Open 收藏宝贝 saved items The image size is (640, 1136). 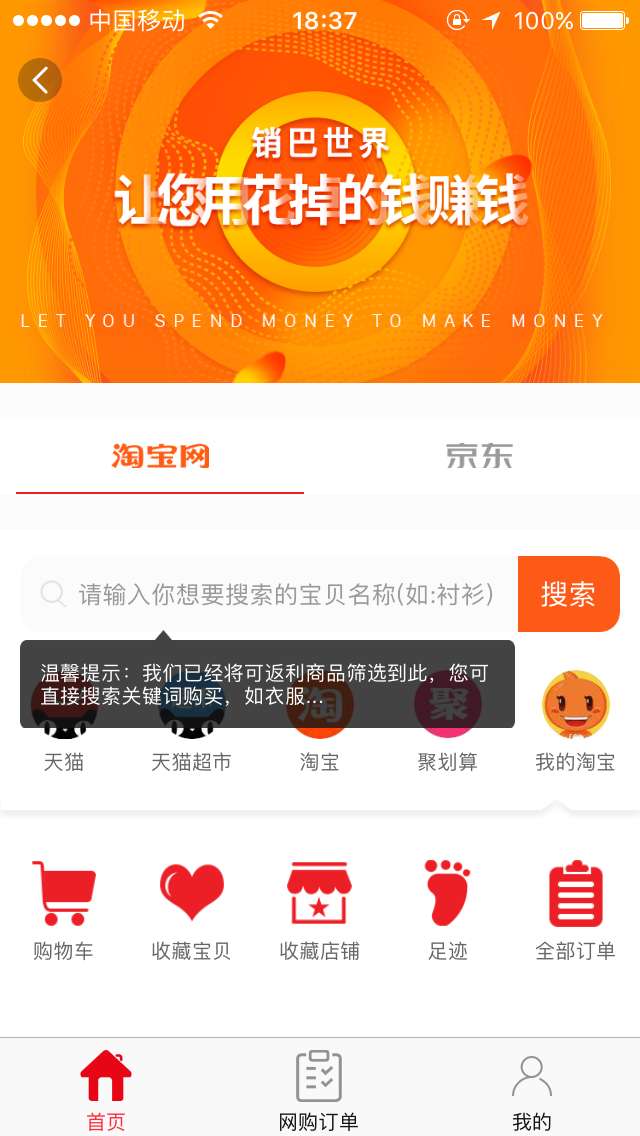click(191, 910)
